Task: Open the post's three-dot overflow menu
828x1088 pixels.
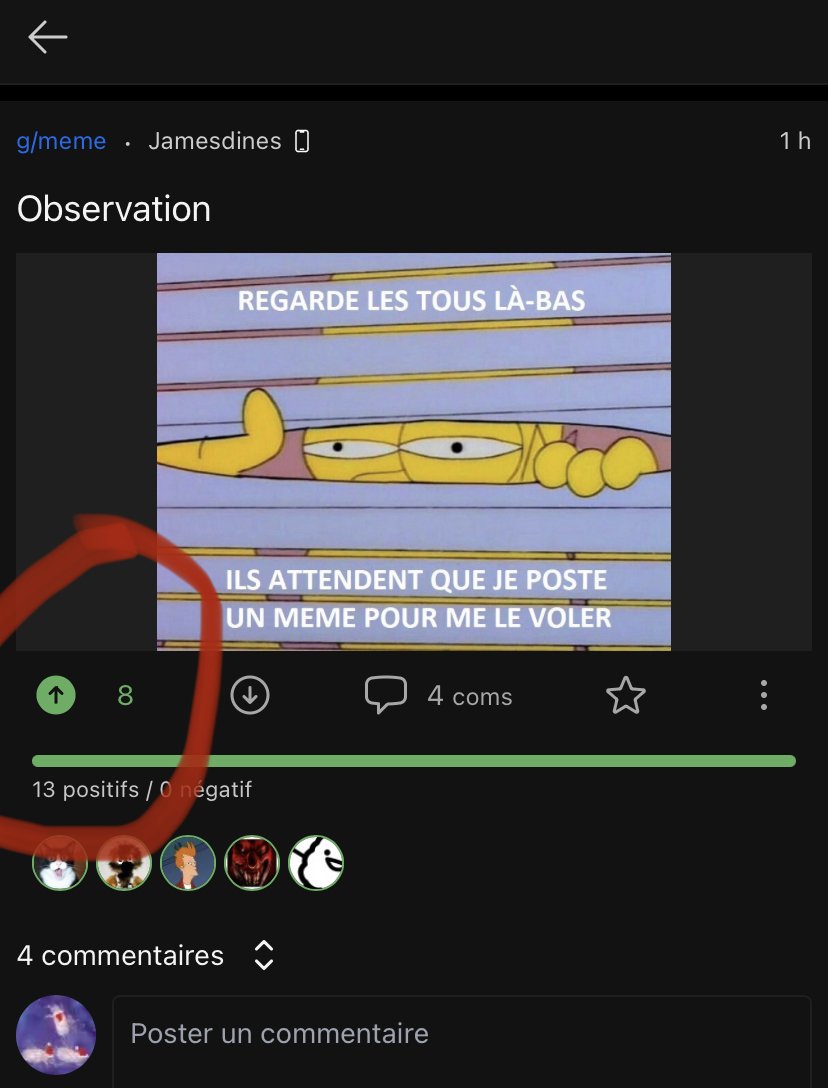Action: [764, 695]
